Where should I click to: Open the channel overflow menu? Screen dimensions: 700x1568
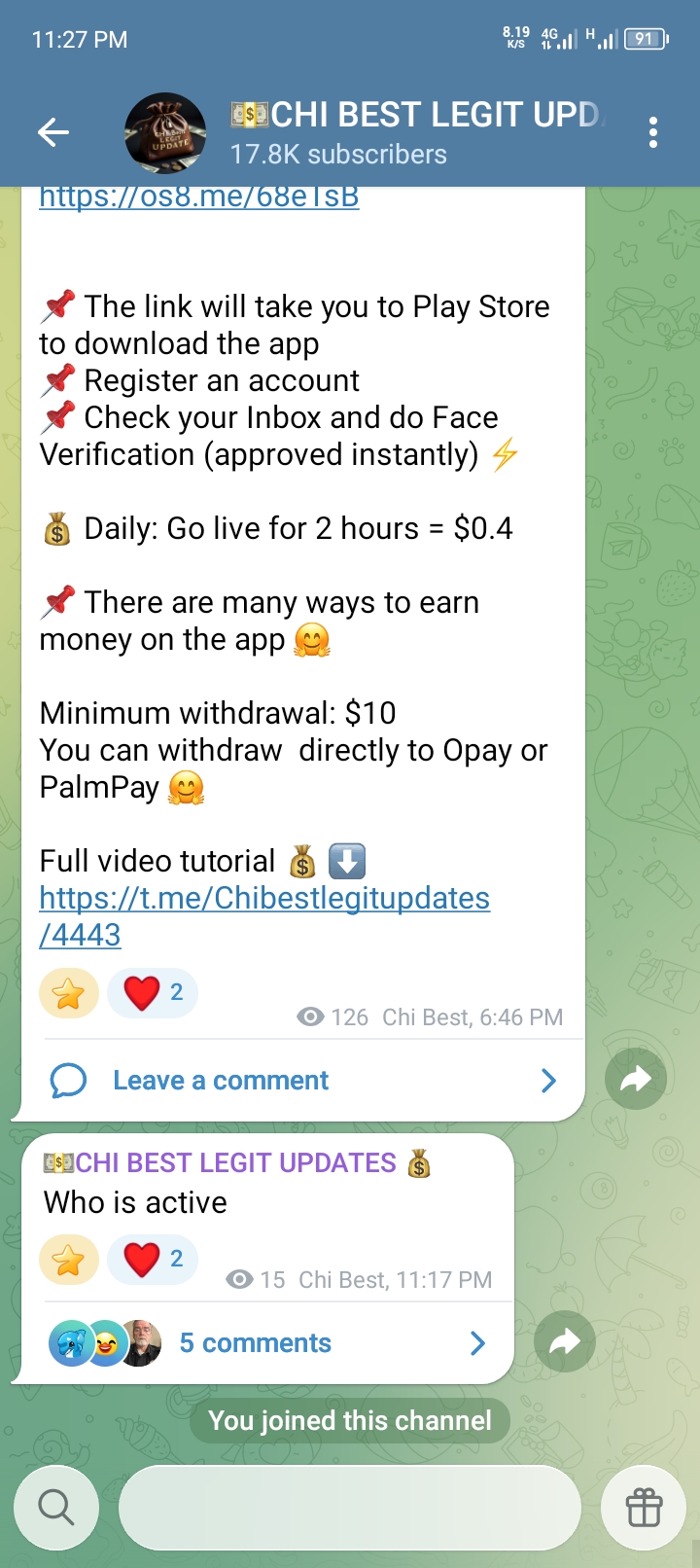point(653,132)
